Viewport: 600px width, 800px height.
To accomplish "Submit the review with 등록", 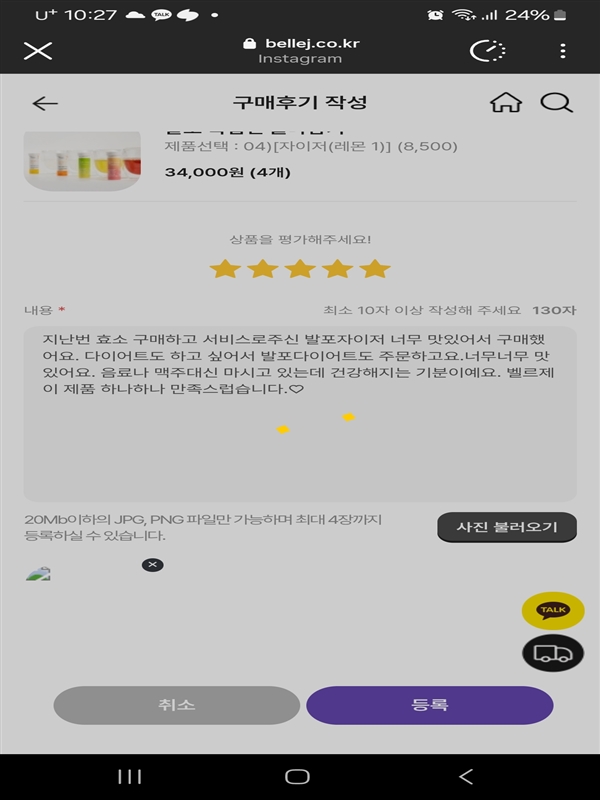I will pyautogui.click(x=429, y=705).
